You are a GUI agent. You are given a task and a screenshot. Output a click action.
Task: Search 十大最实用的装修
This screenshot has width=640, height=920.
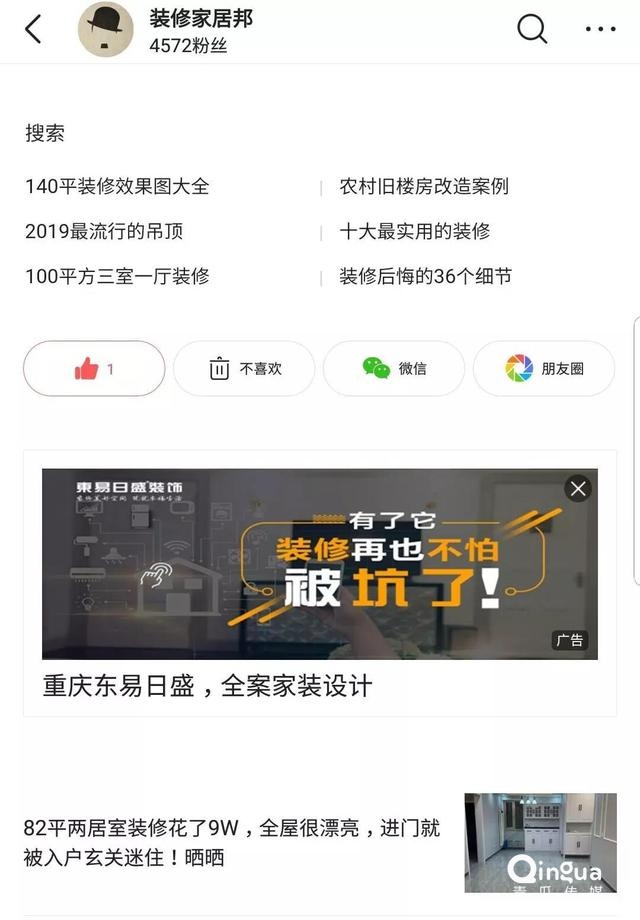(x=414, y=231)
